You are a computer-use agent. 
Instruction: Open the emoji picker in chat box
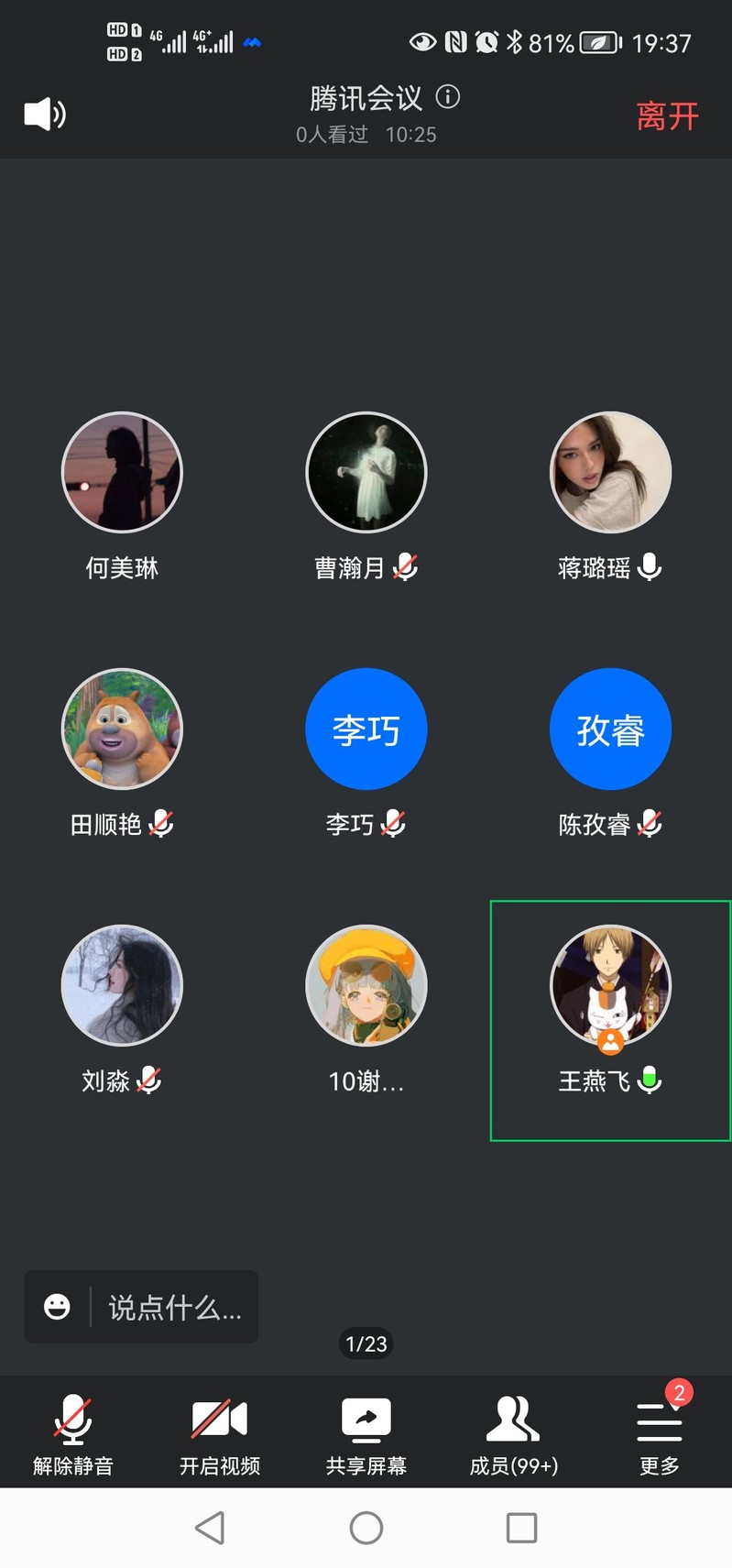tap(57, 1307)
